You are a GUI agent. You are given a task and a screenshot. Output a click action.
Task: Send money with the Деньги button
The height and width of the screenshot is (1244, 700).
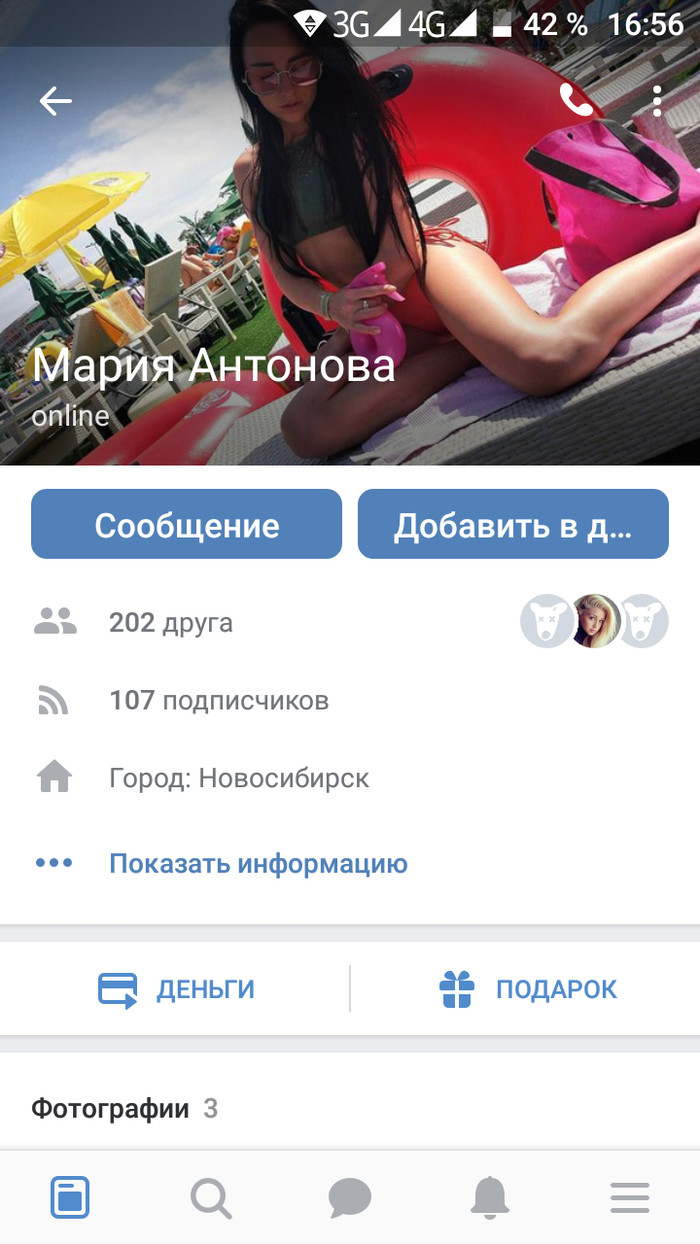176,989
